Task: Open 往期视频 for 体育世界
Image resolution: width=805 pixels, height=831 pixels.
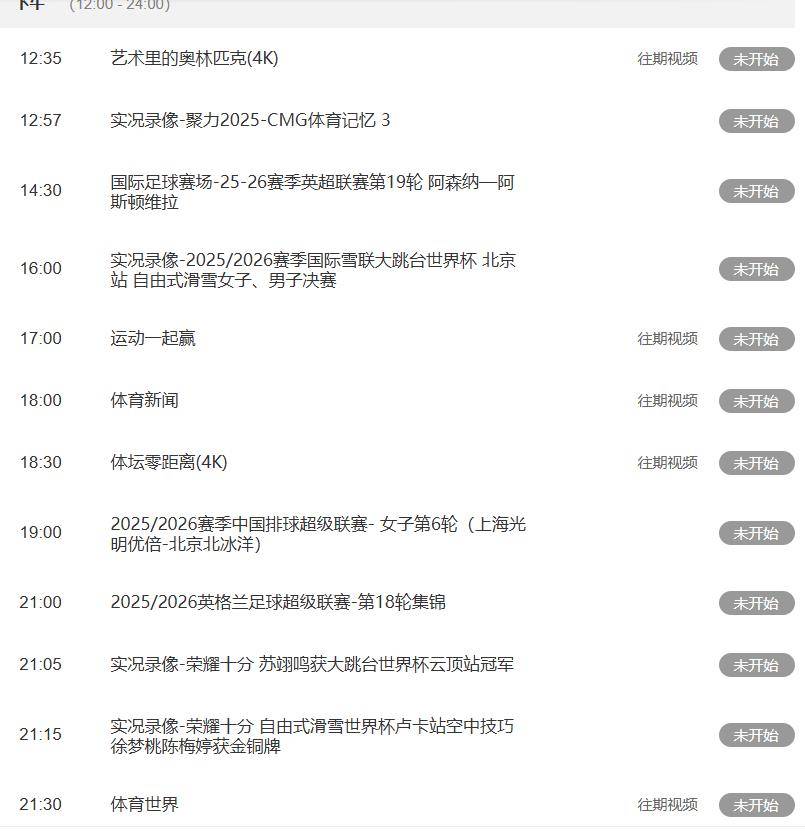Action: [x=667, y=805]
